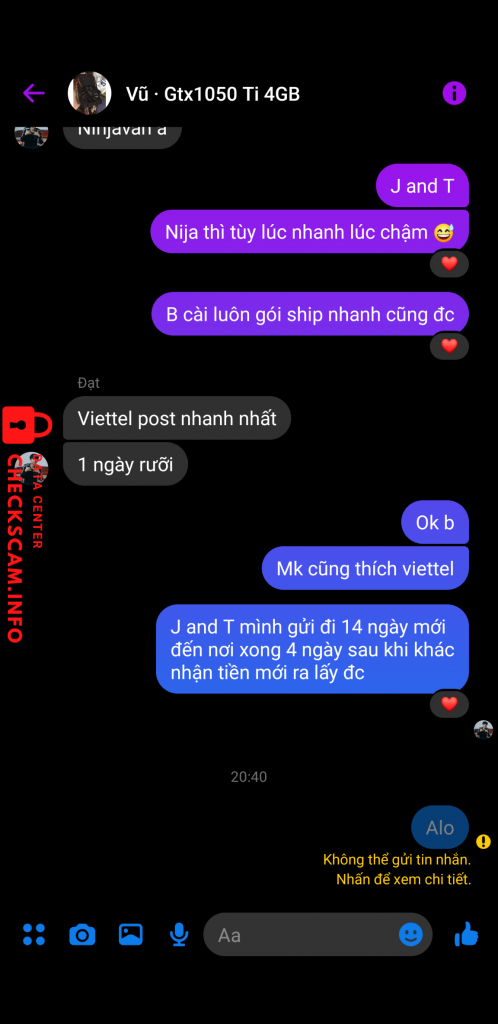Go back using the purple arrow
This screenshot has width=498, height=1024.
click(33, 93)
